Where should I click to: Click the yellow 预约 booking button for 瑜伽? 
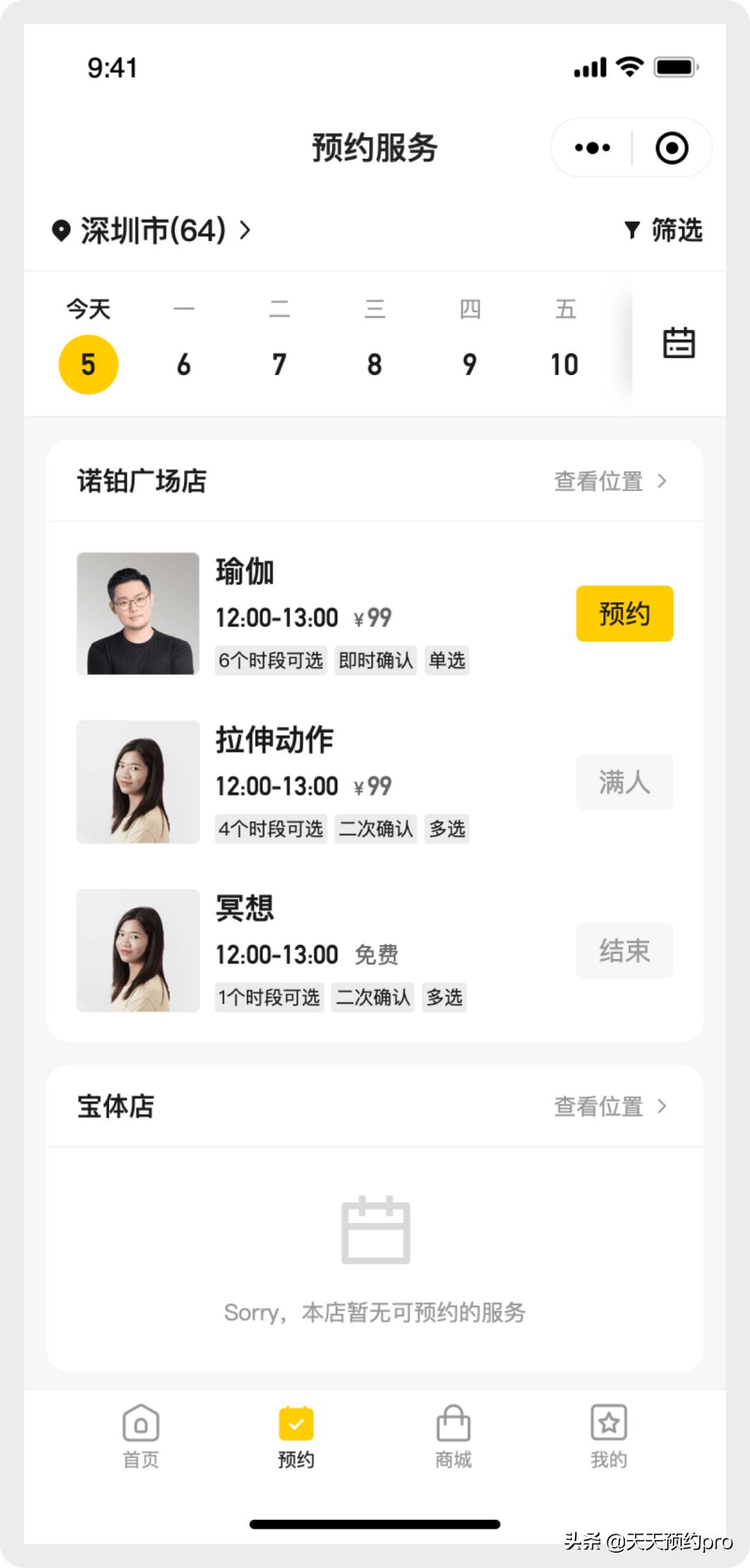tap(624, 614)
